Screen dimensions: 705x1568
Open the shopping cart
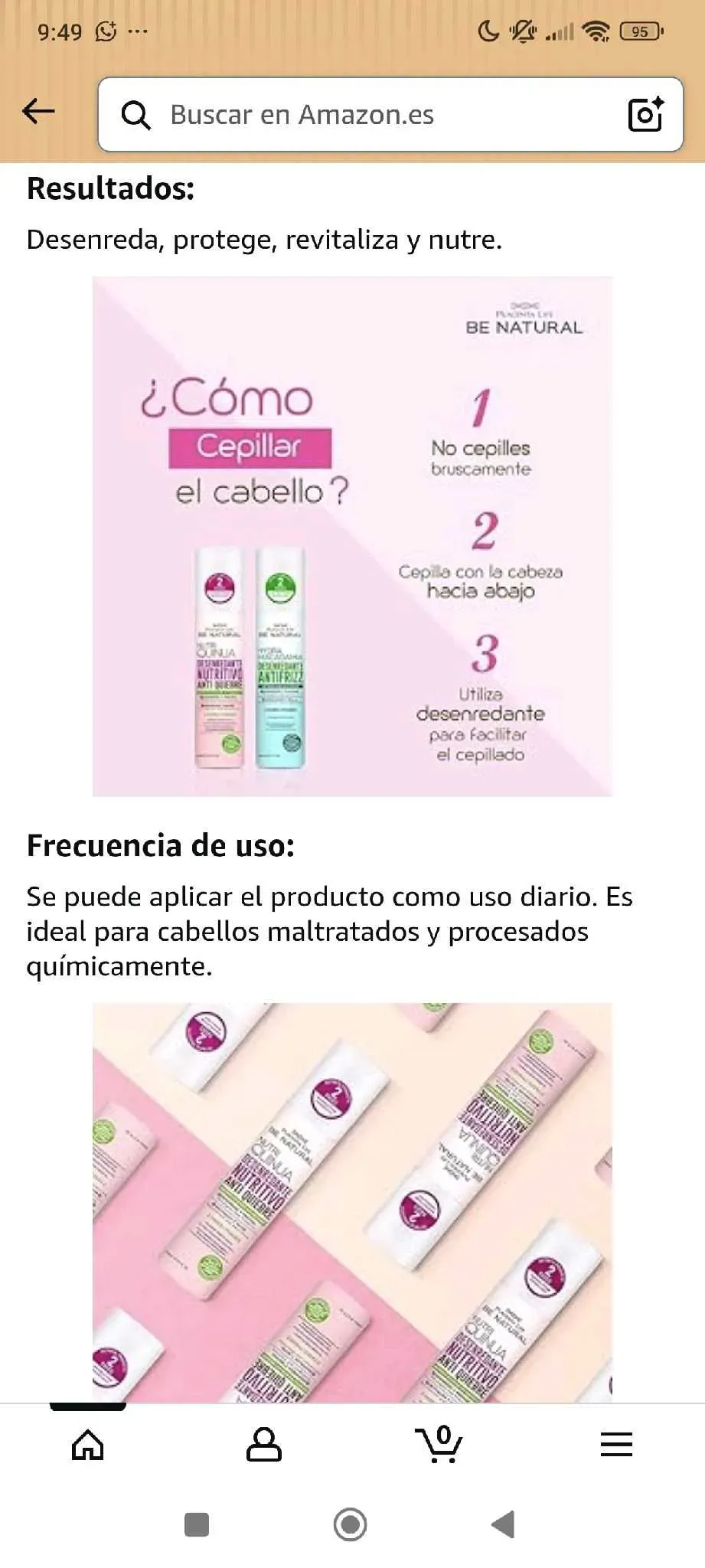tap(440, 1445)
